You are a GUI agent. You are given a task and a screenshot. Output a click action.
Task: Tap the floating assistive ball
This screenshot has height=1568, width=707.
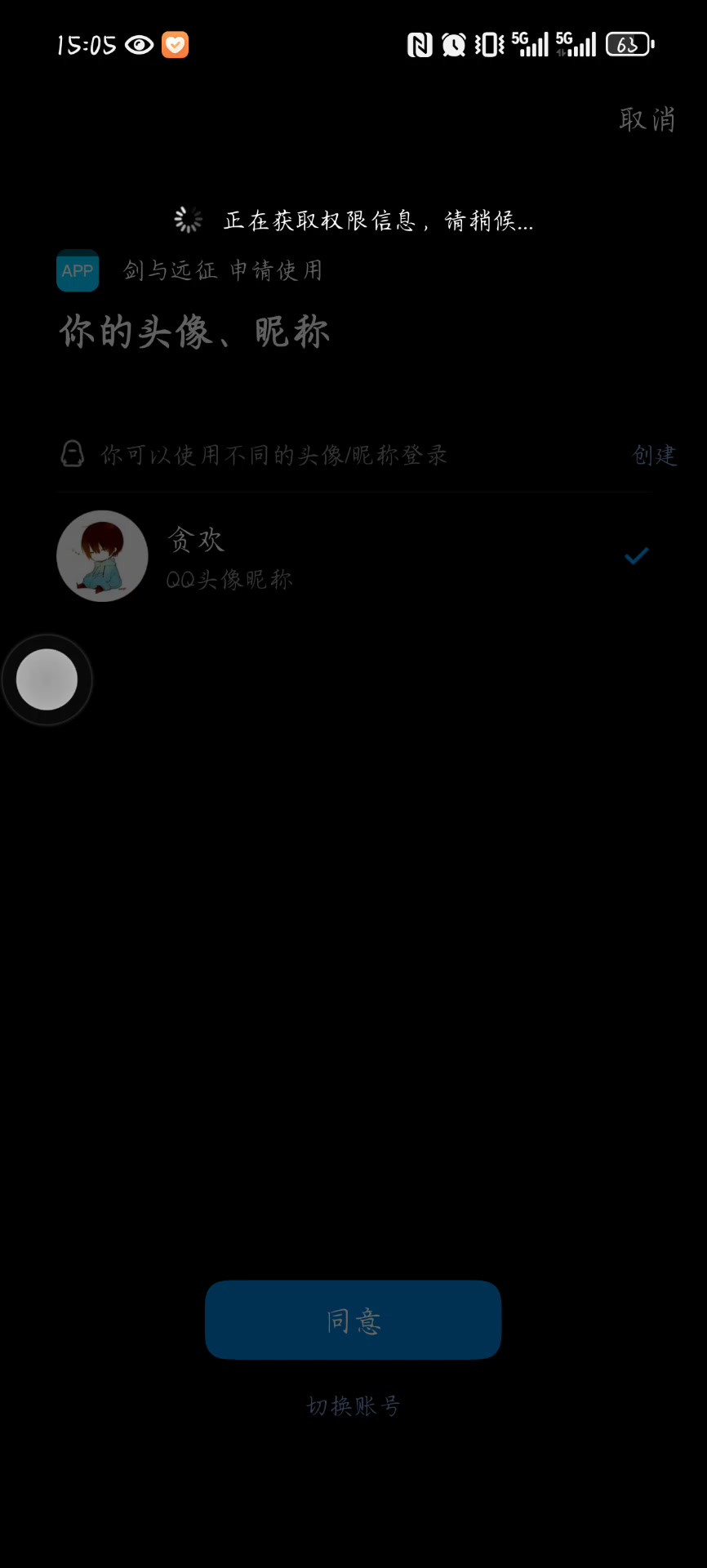tap(47, 679)
